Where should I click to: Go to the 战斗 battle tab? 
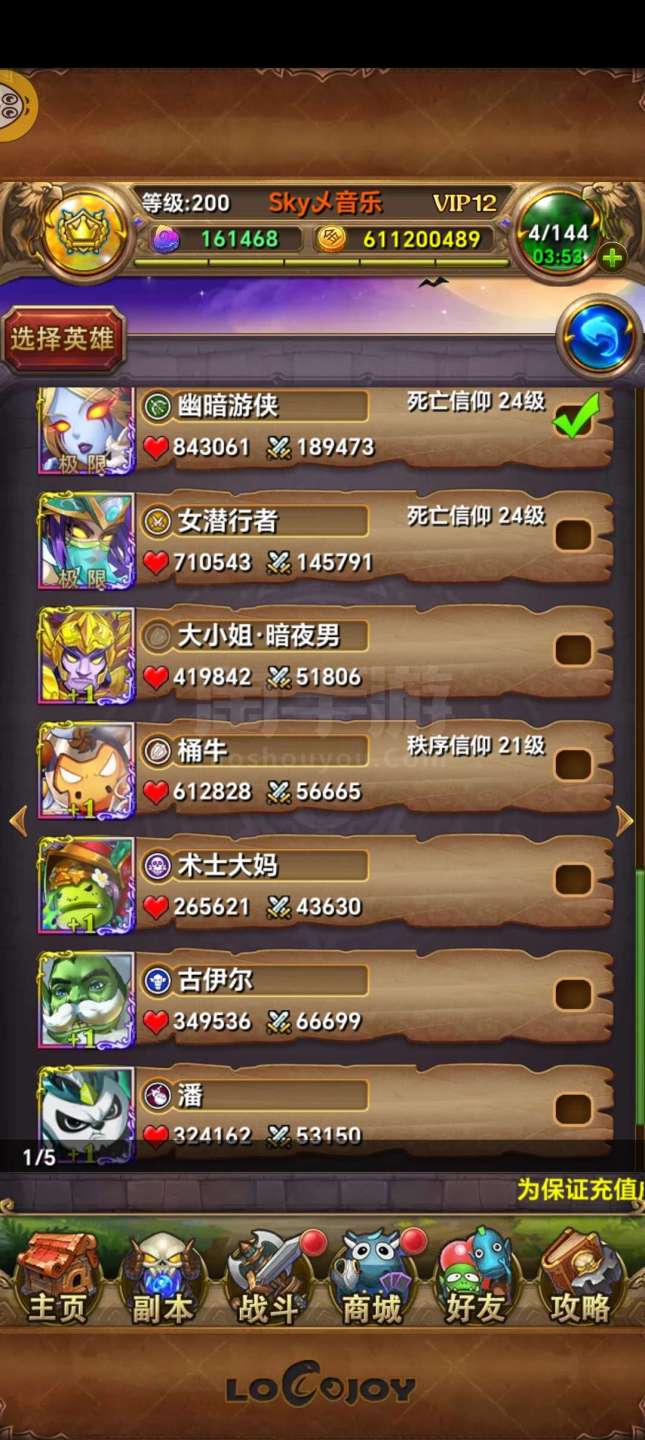[x=268, y=1277]
